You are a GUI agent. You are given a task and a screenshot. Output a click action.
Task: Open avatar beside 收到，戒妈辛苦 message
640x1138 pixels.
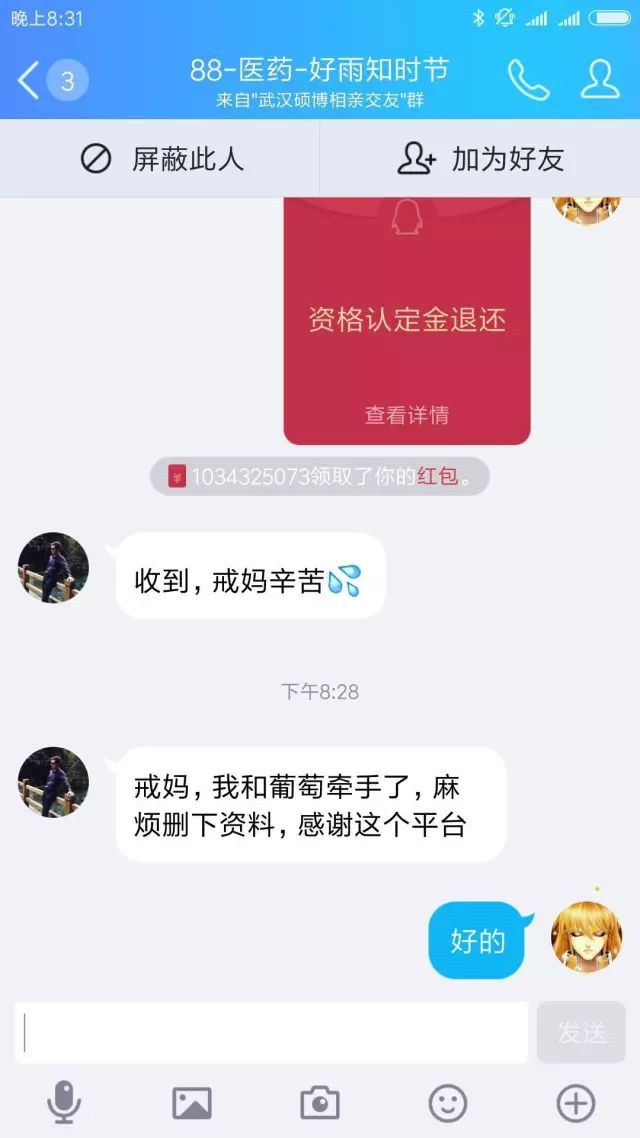pyautogui.click(x=54, y=568)
